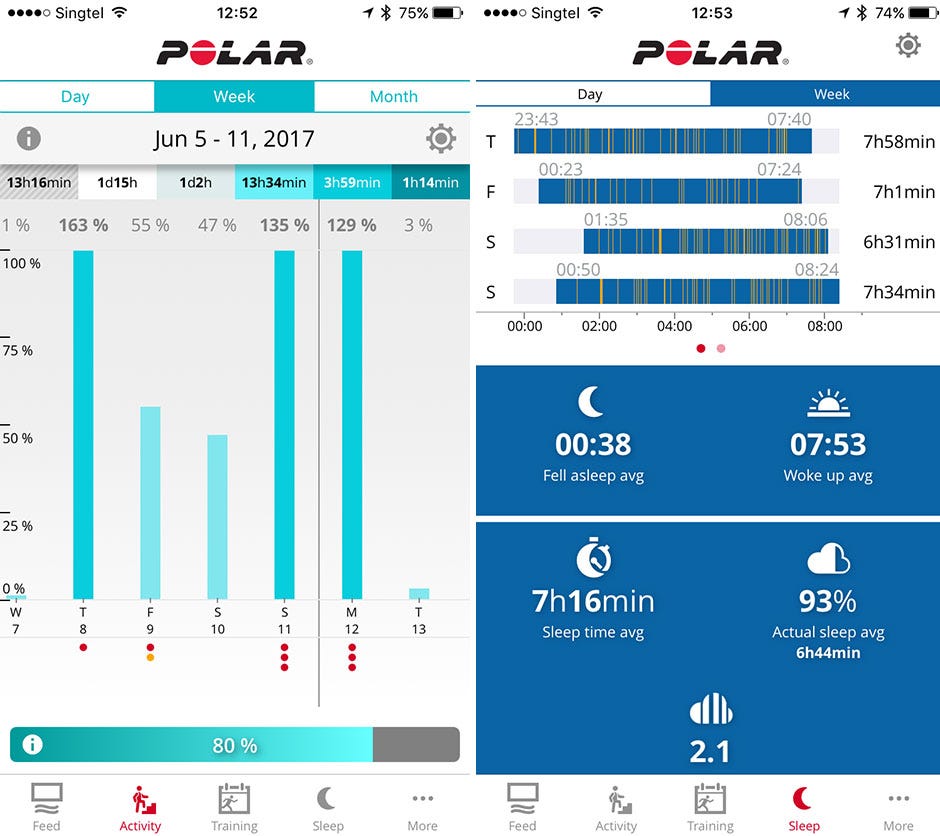Switch to the Training tab on the sleep screen

710,808
